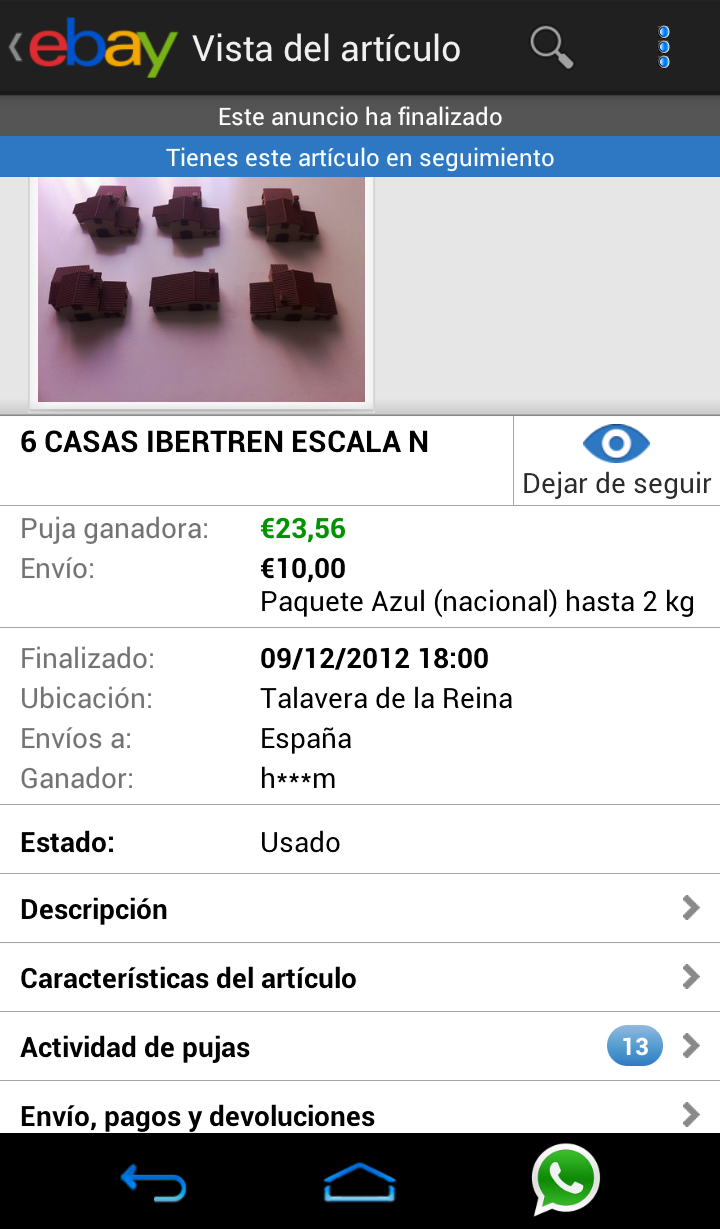Open Envío, pagos y devoluciones

tap(360, 1108)
